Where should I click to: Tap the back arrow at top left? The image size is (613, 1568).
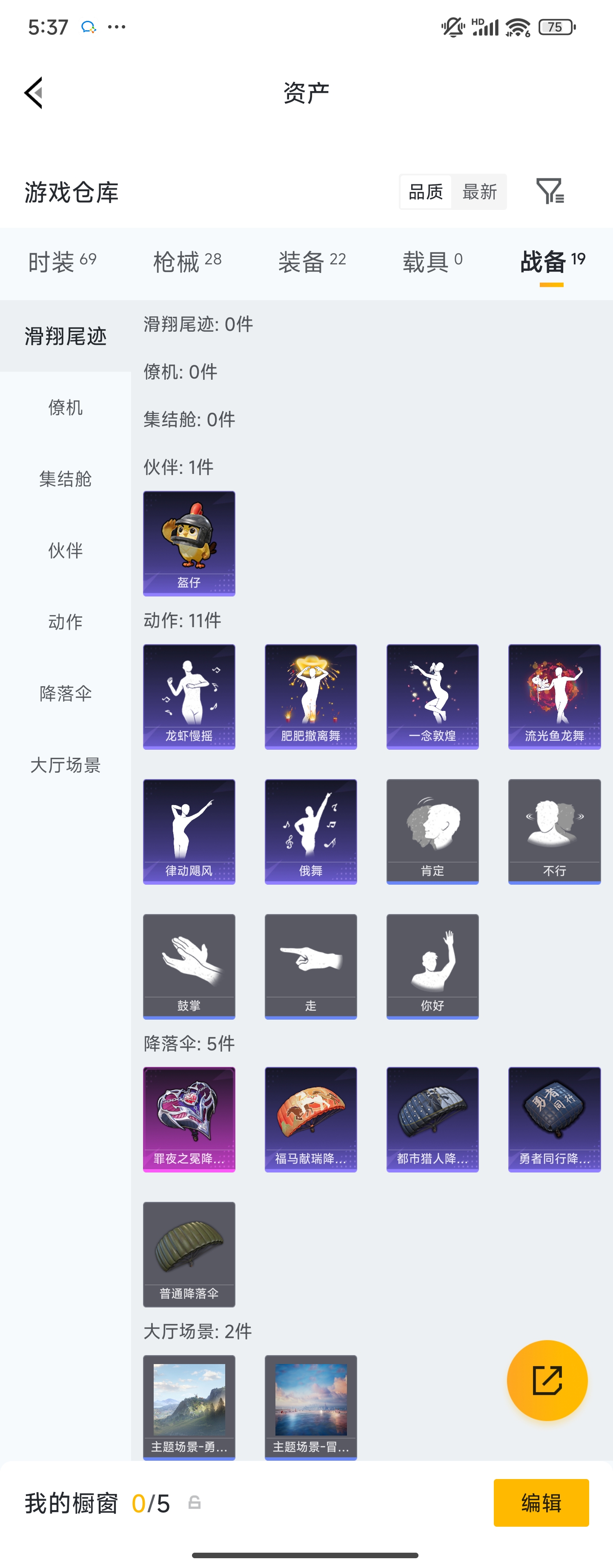(x=34, y=92)
